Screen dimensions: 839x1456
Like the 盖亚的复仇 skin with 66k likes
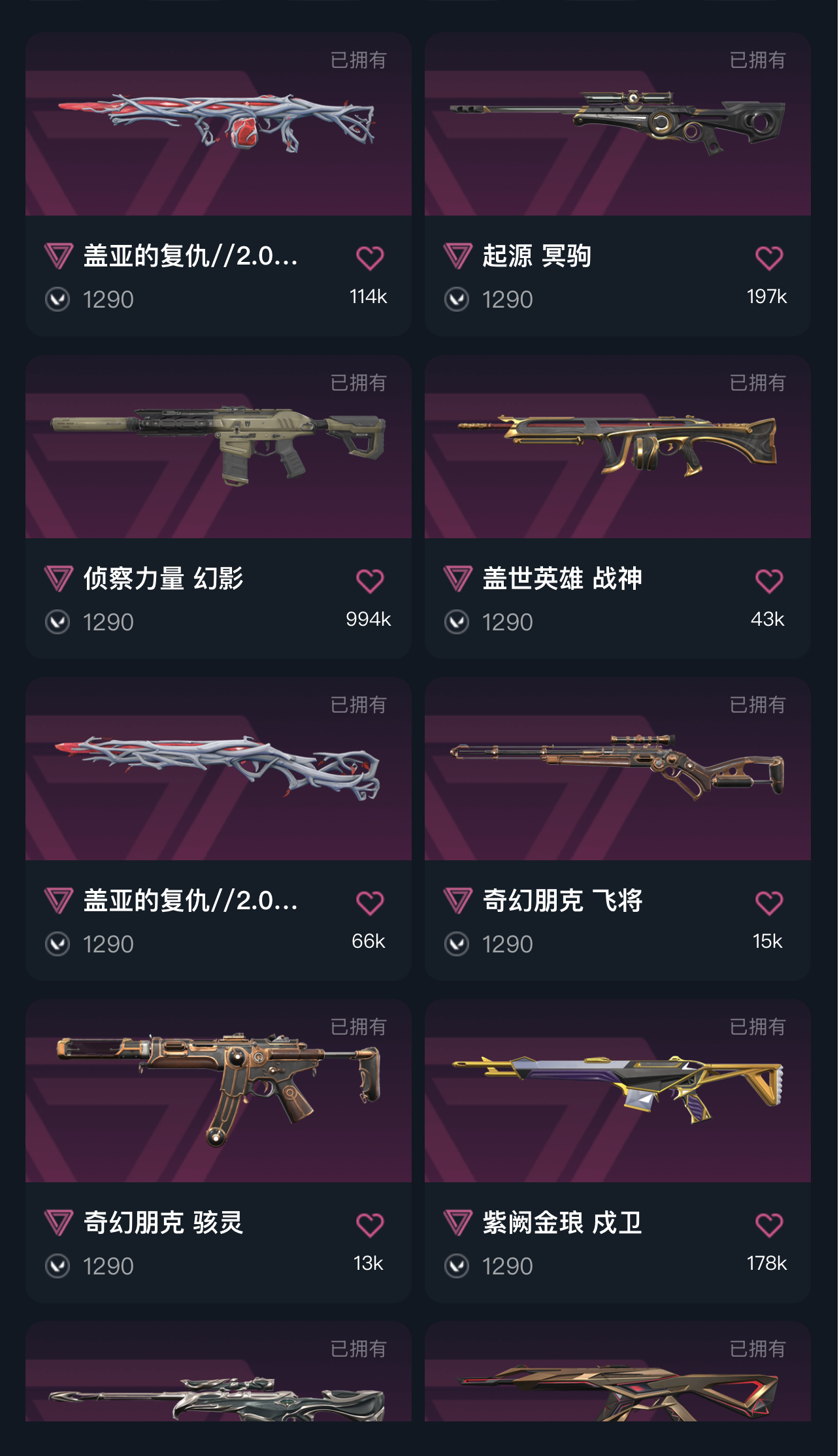[x=370, y=903]
